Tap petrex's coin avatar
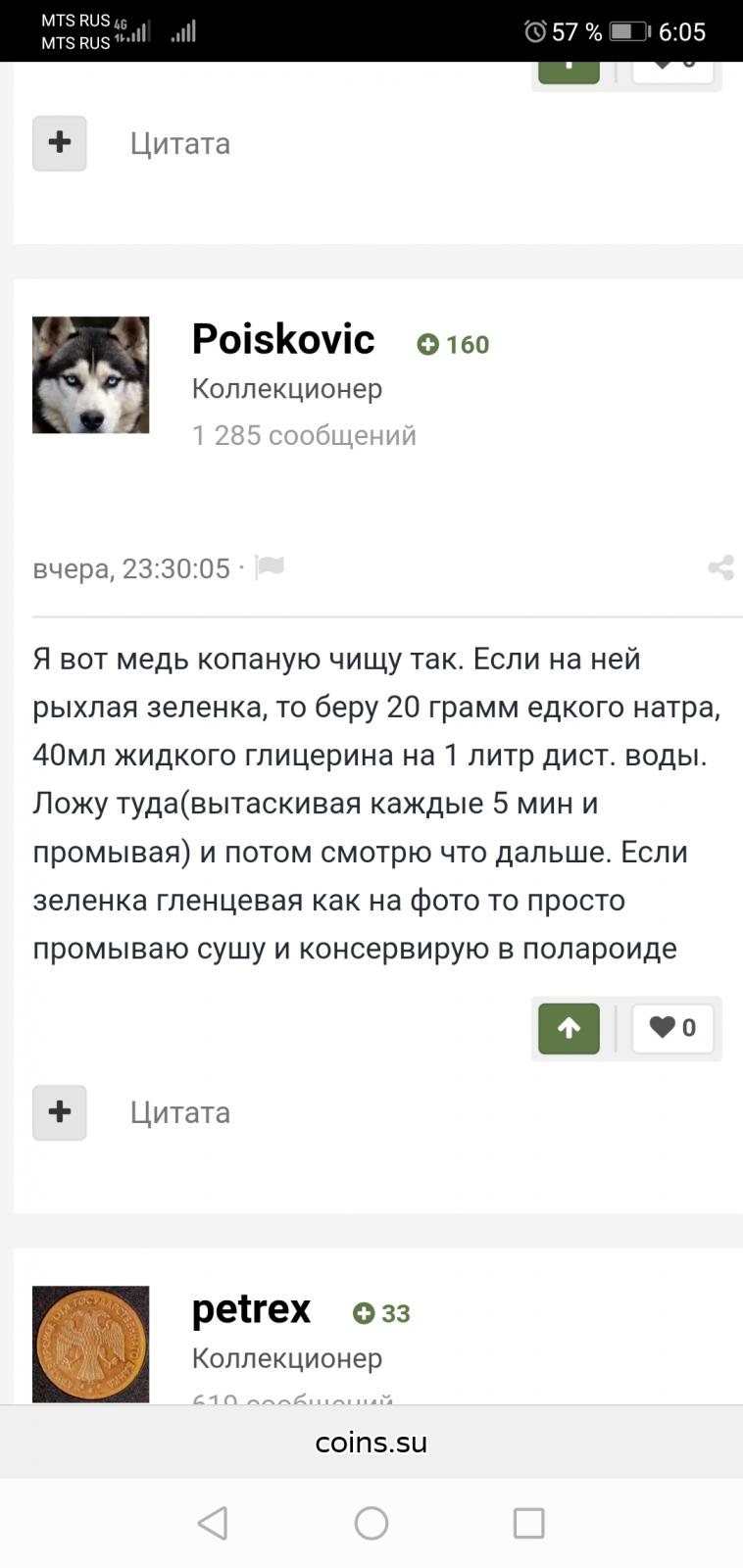This screenshot has width=743, height=1568. coord(91,1344)
